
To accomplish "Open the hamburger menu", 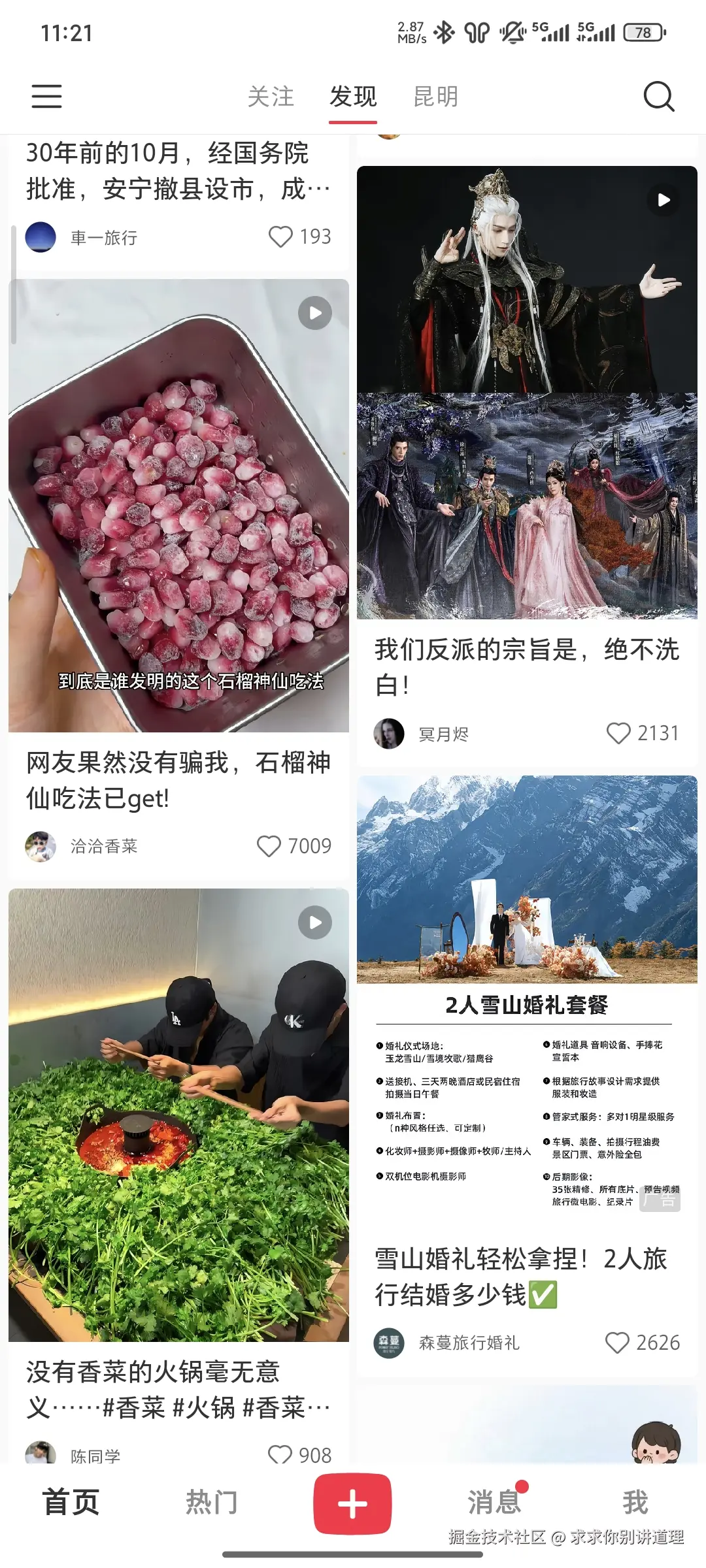I will (47, 96).
